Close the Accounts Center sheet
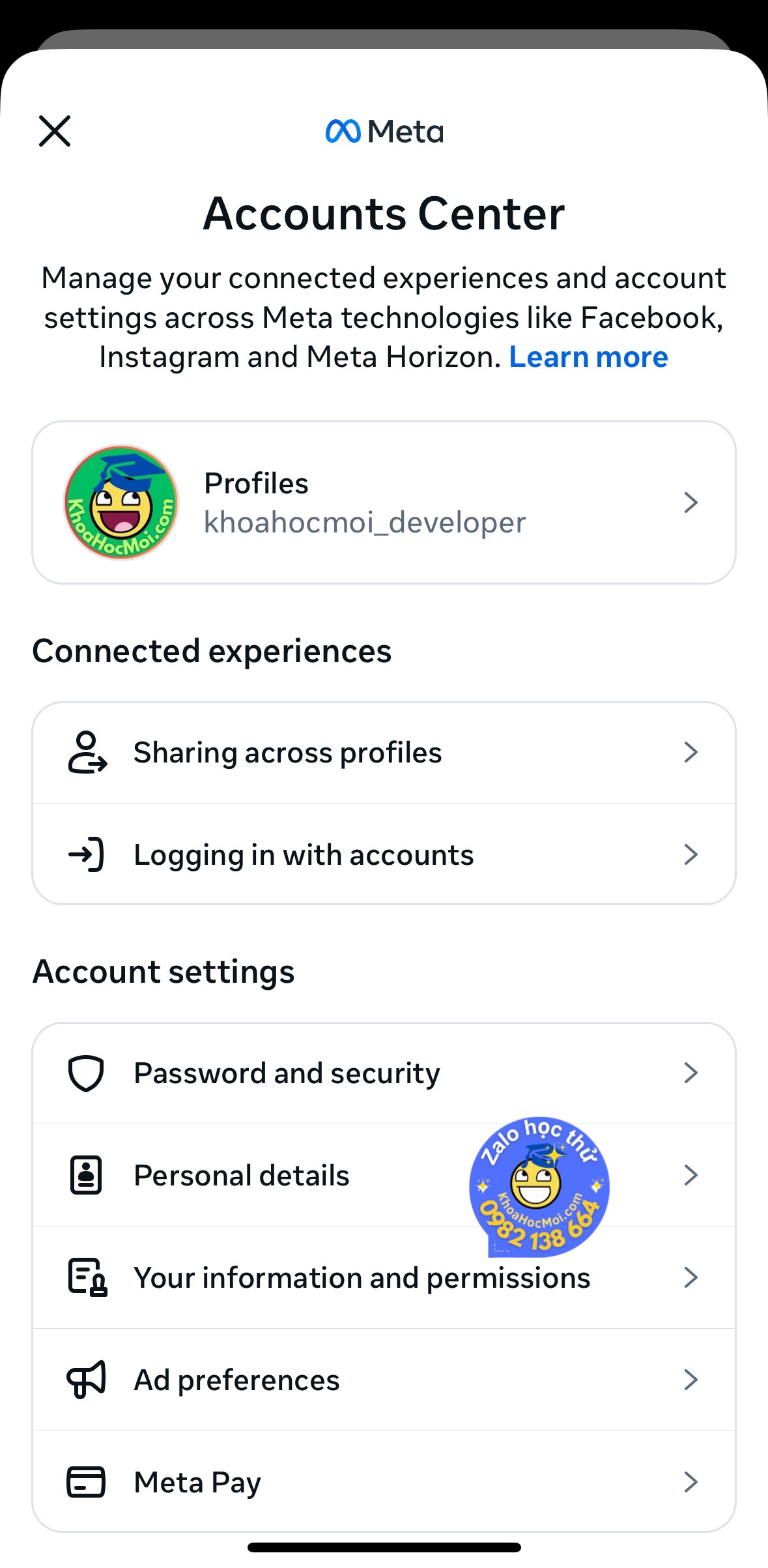The width and height of the screenshot is (768, 1568). [55, 131]
